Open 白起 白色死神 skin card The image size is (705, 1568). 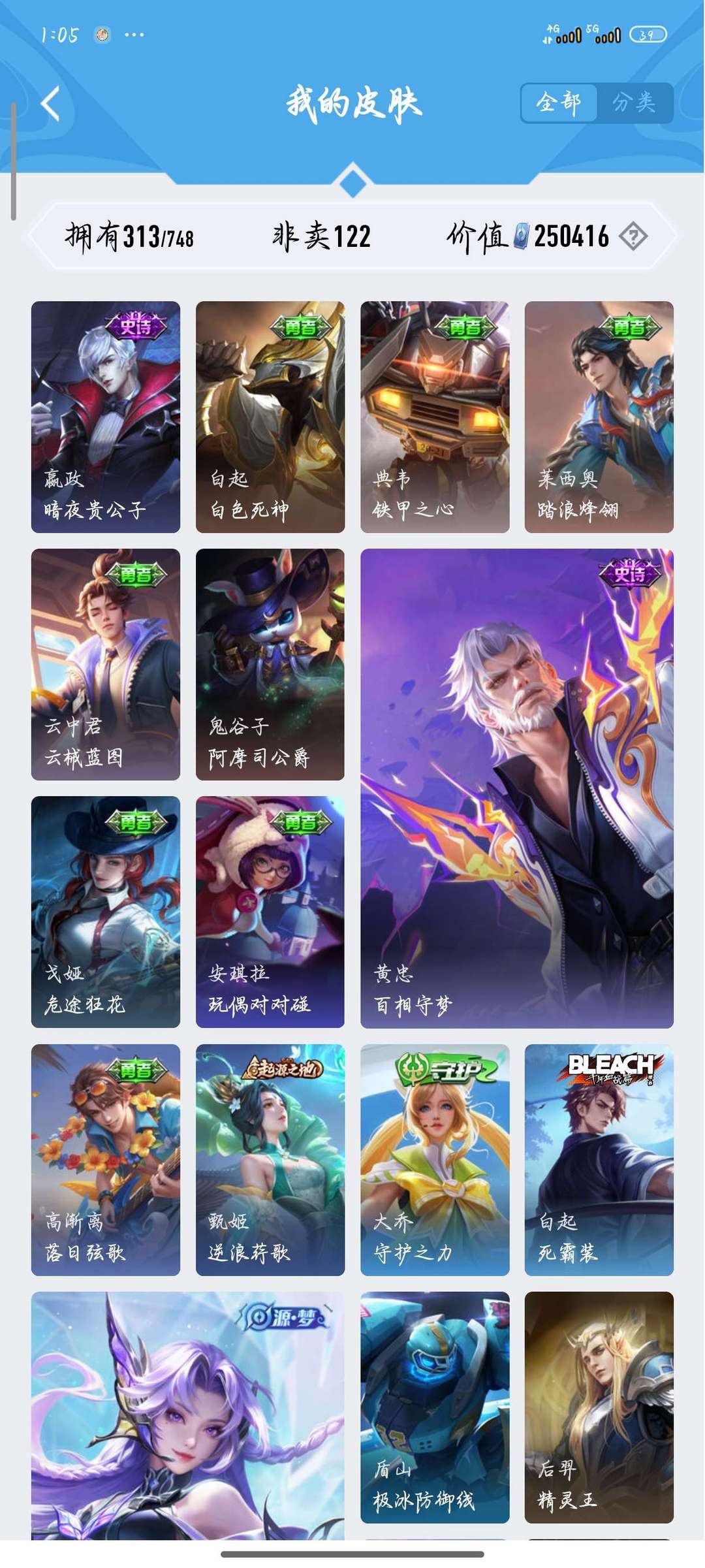[270, 417]
